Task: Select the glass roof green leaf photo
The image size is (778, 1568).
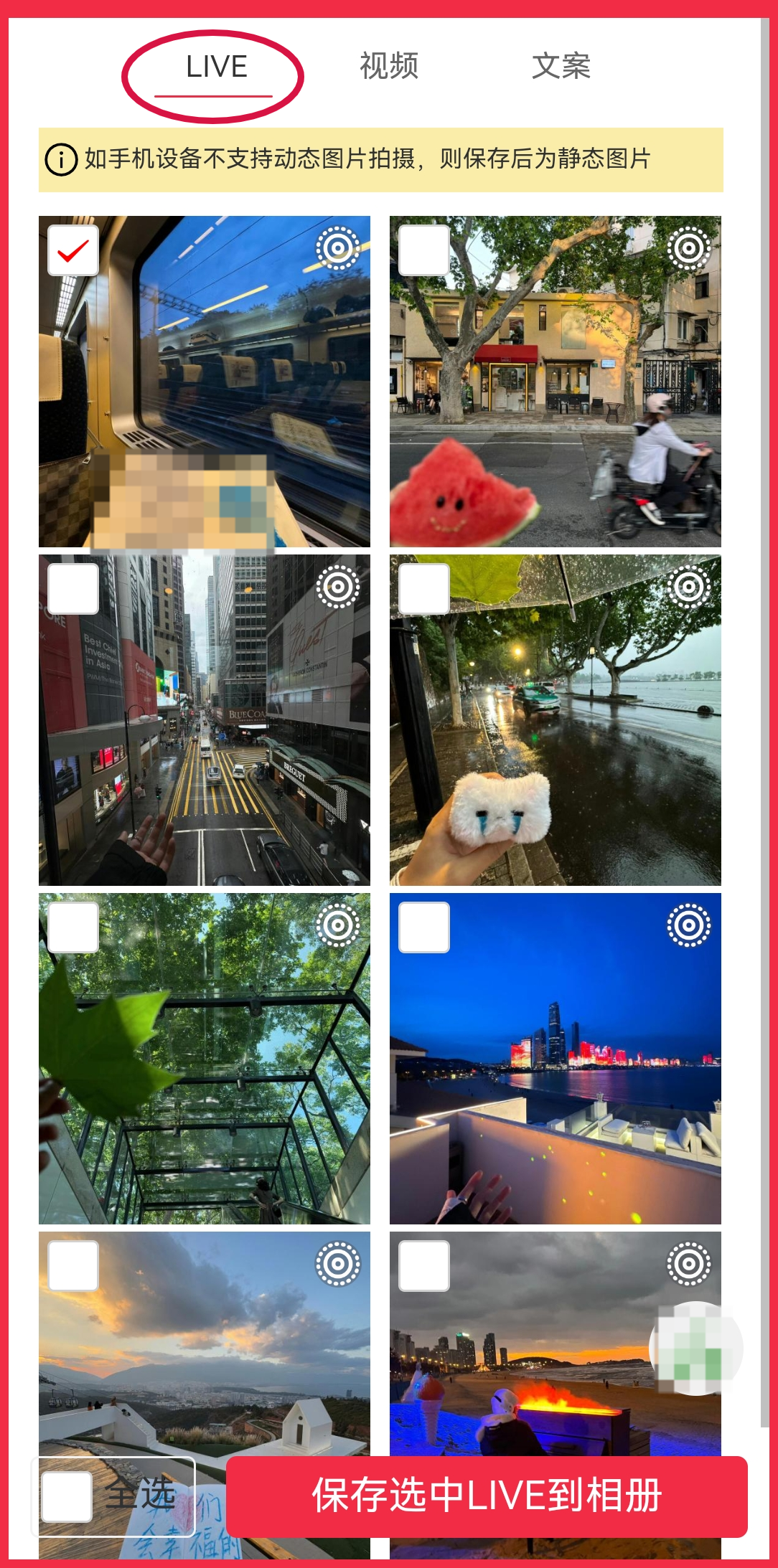Action: click(73, 927)
